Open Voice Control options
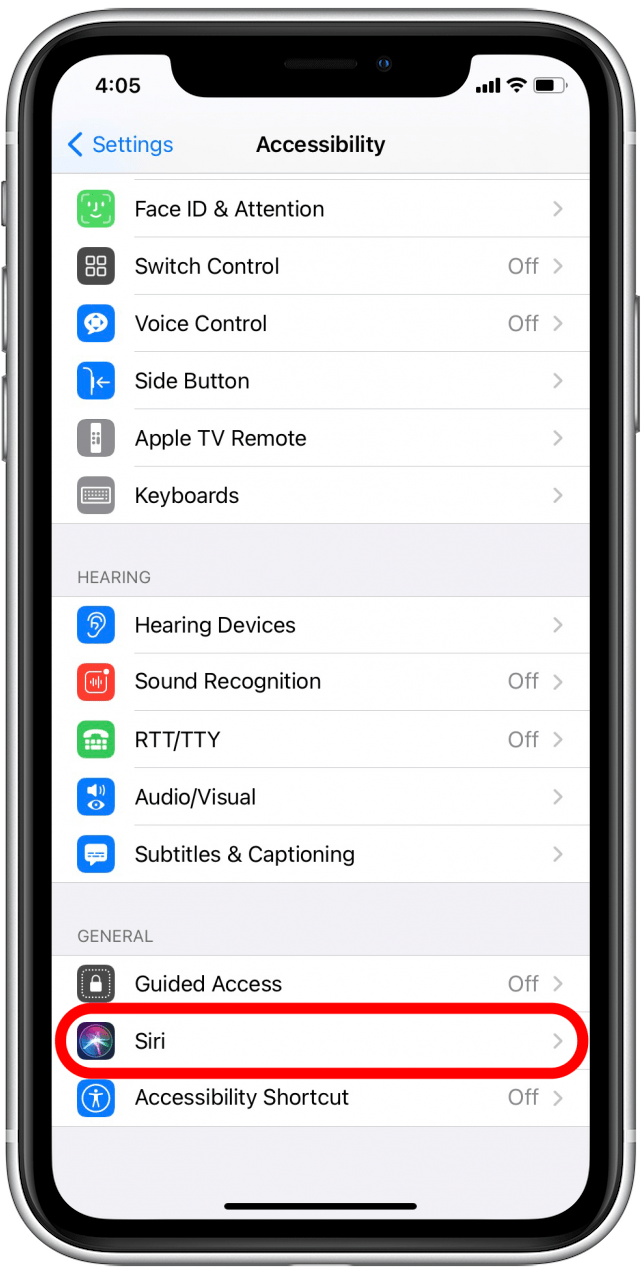642x1274 pixels. 320,323
